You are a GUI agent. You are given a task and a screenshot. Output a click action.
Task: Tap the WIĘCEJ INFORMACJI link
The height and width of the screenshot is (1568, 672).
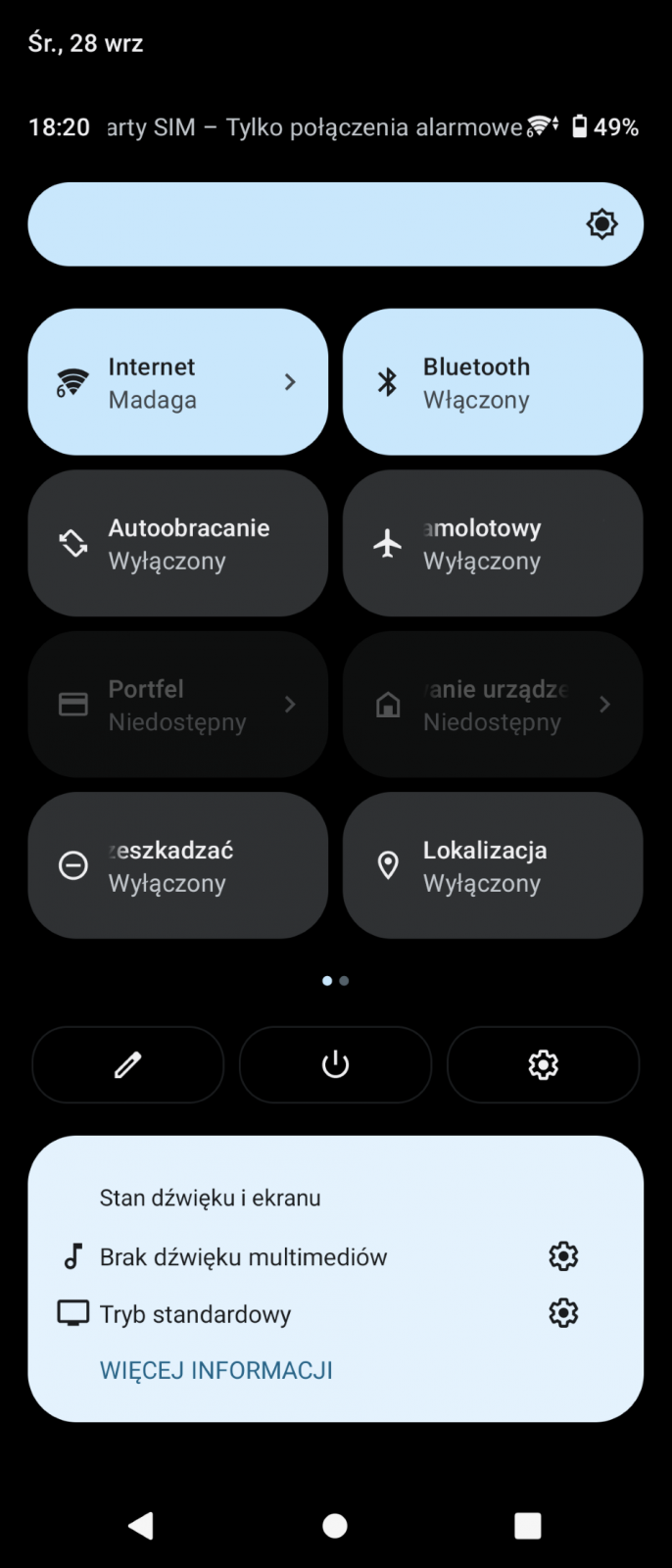tap(216, 1370)
